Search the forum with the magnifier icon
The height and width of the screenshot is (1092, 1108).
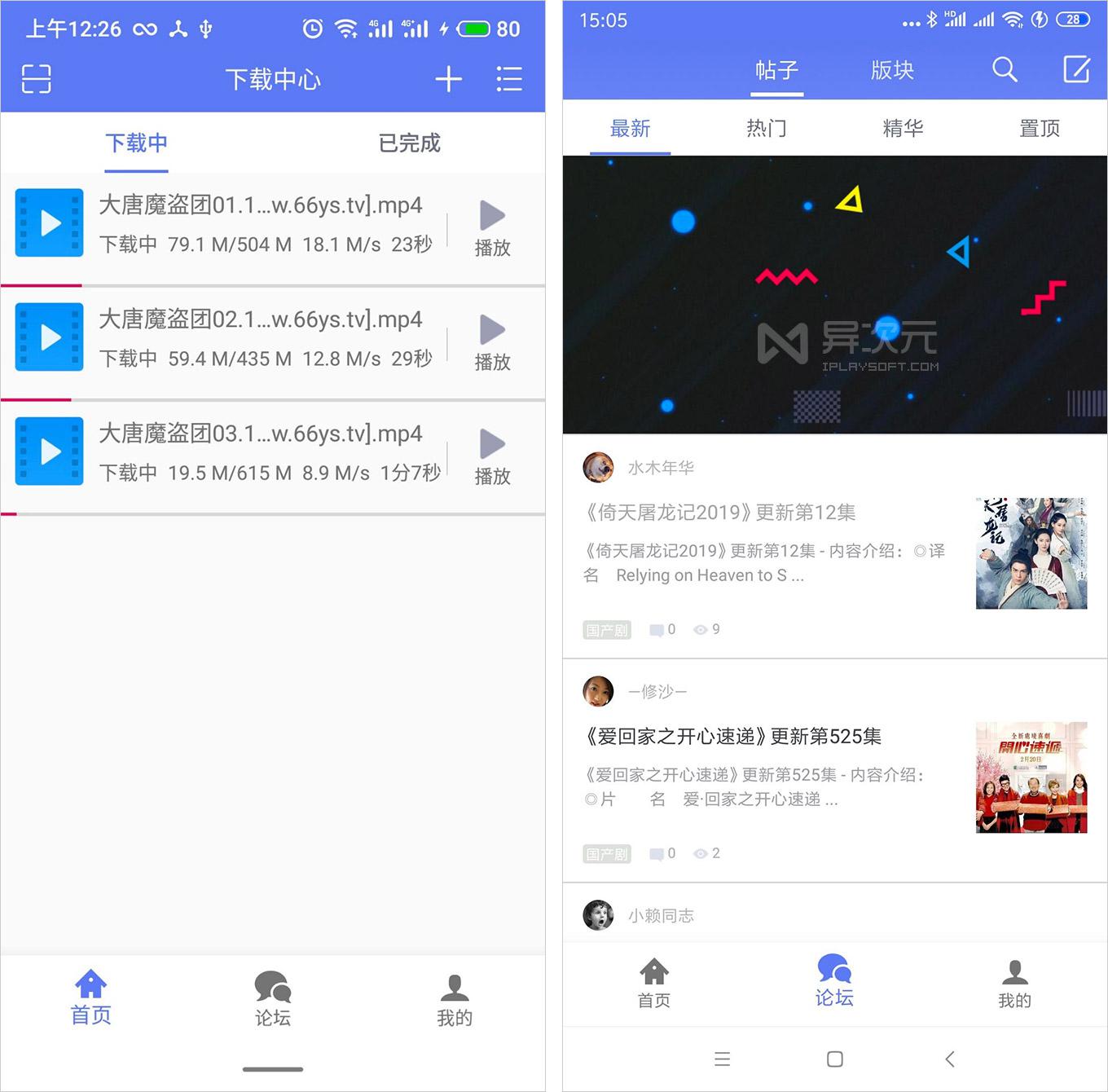(1005, 70)
